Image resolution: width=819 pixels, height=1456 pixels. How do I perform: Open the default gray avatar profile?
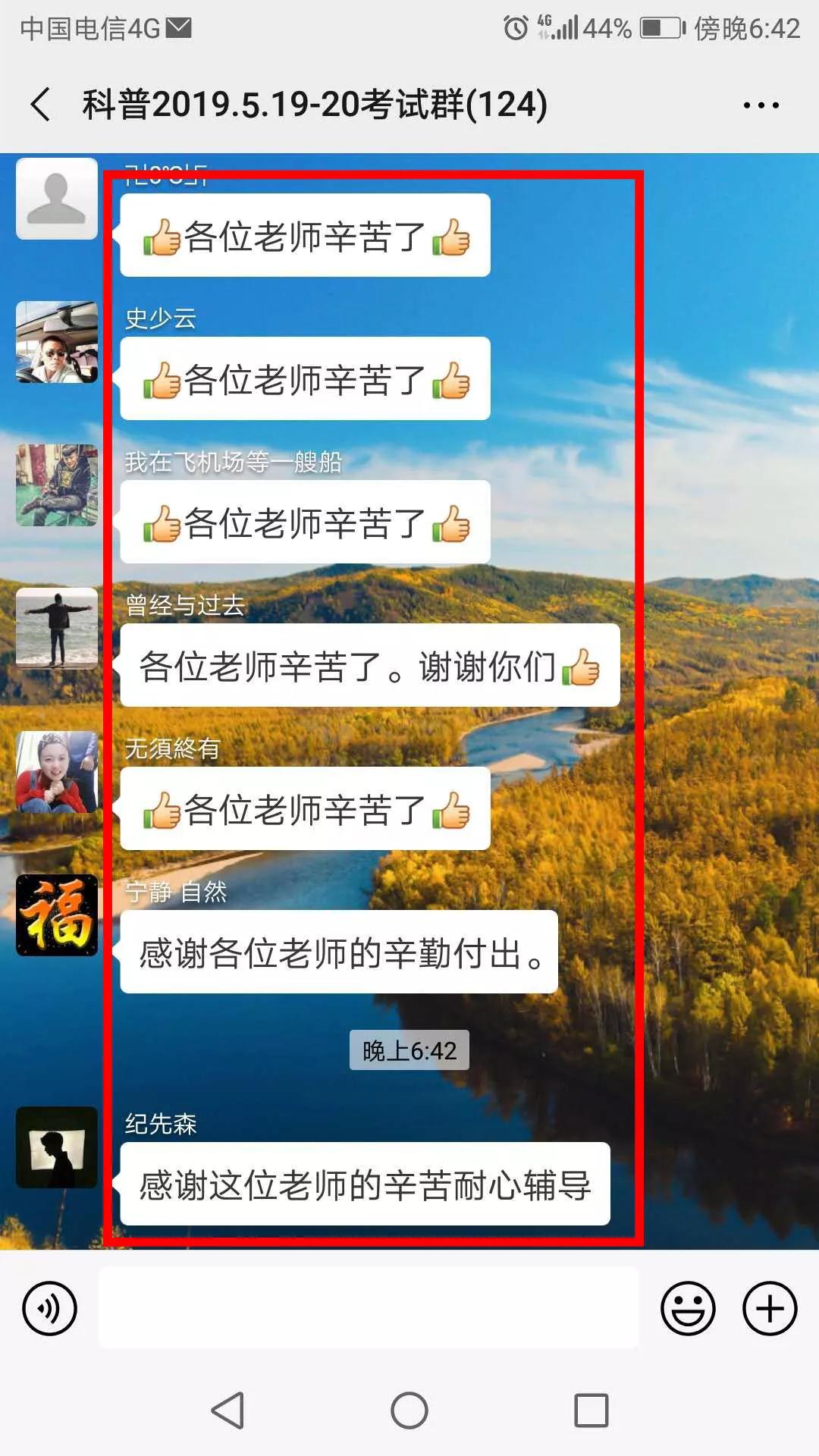[x=57, y=199]
